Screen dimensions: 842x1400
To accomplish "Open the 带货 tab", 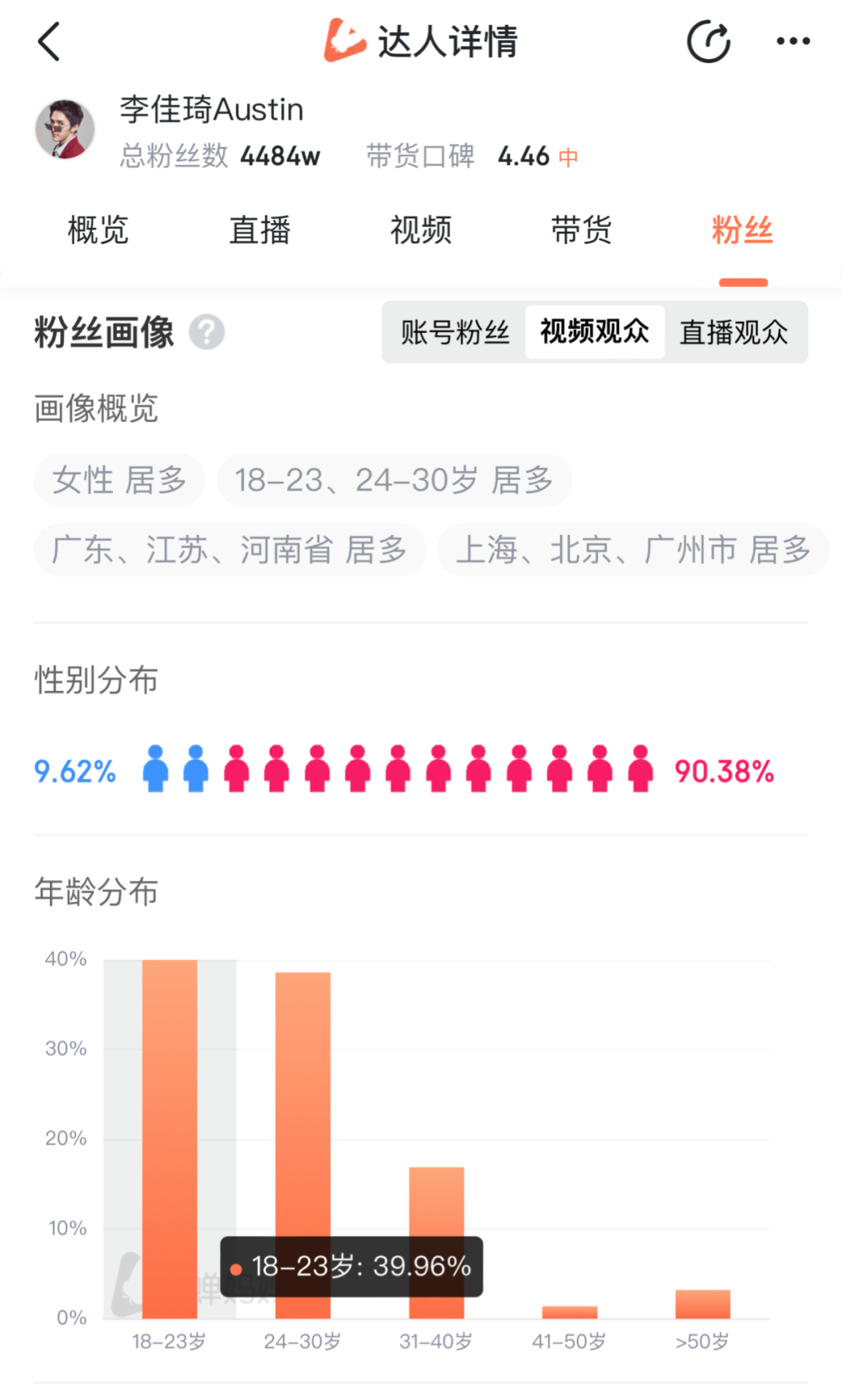I will pos(581,230).
